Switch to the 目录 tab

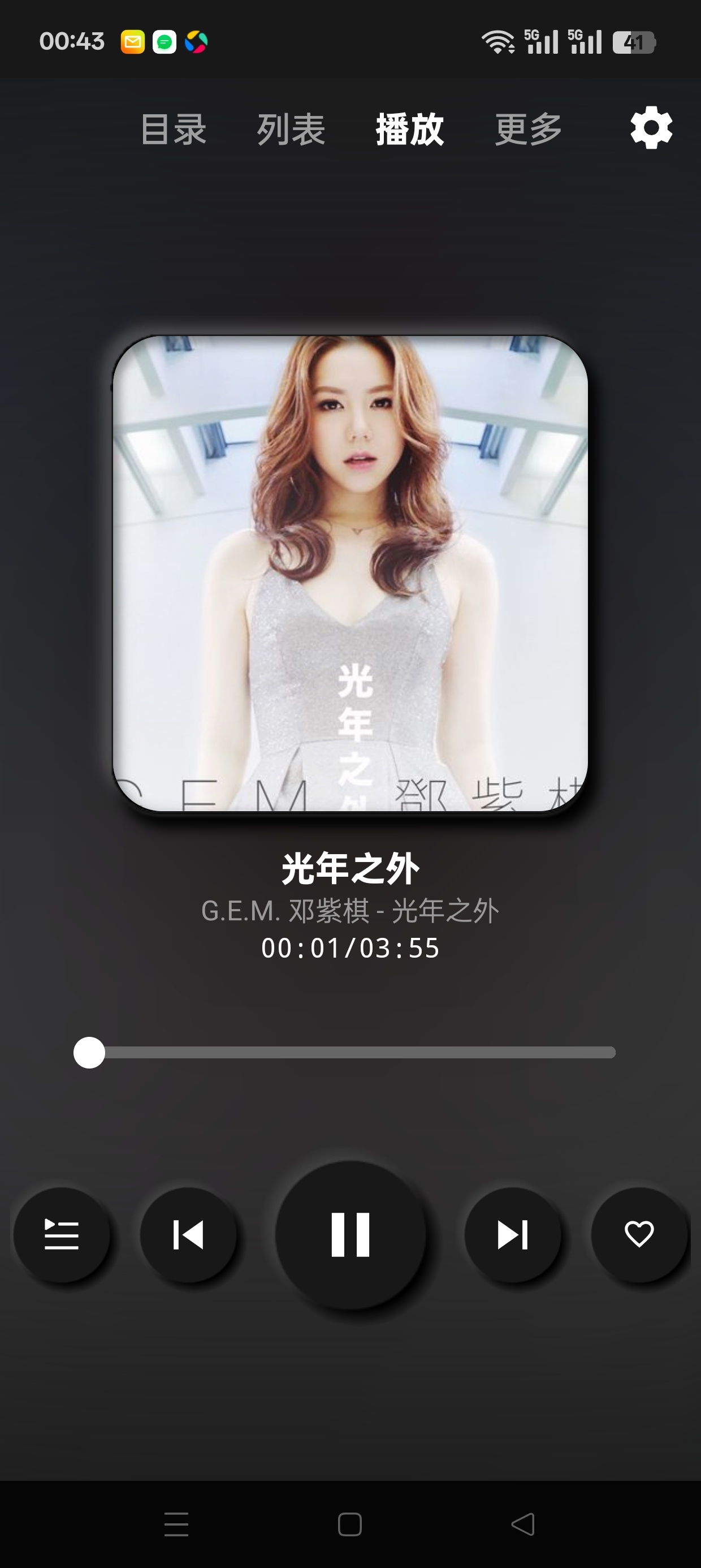coord(174,129)
